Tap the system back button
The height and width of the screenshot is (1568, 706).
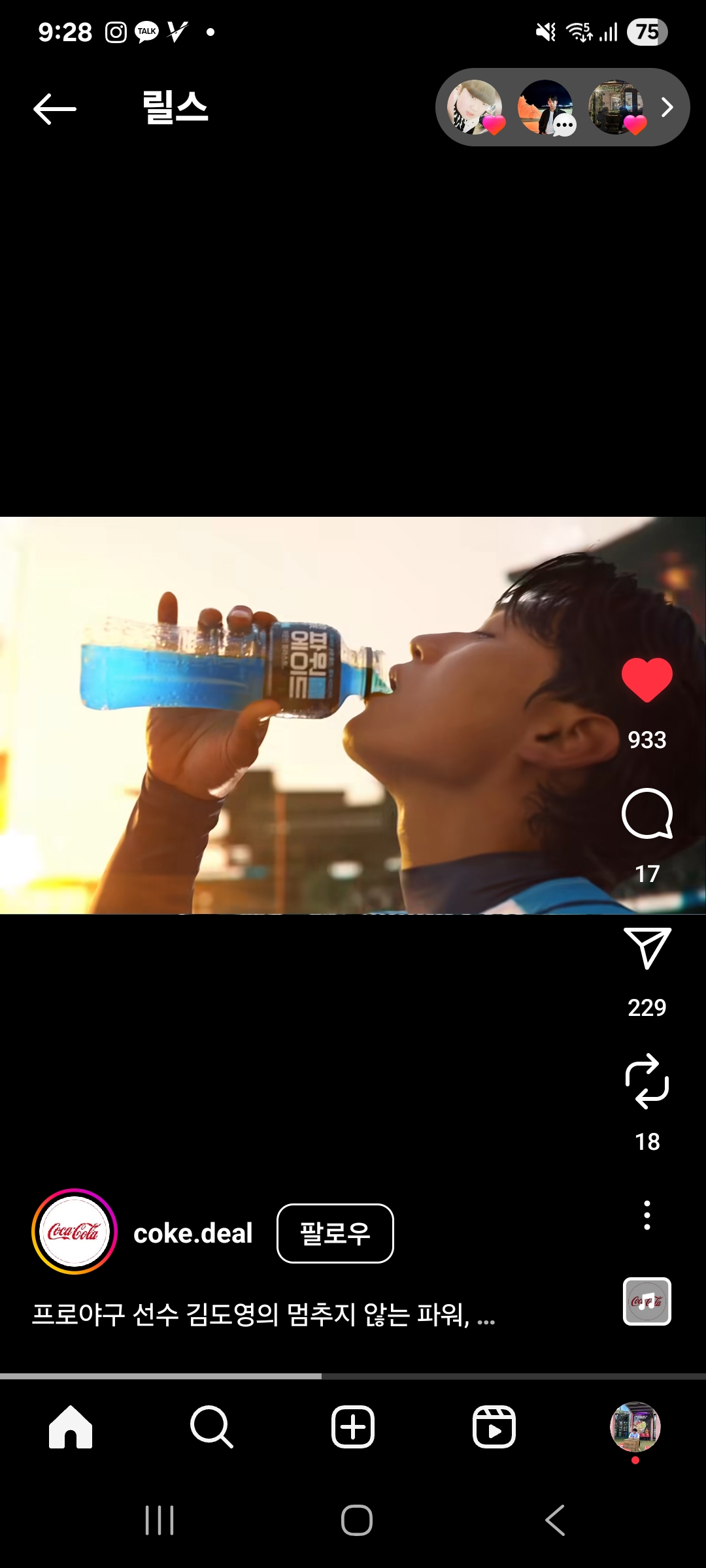point(554,1520)
